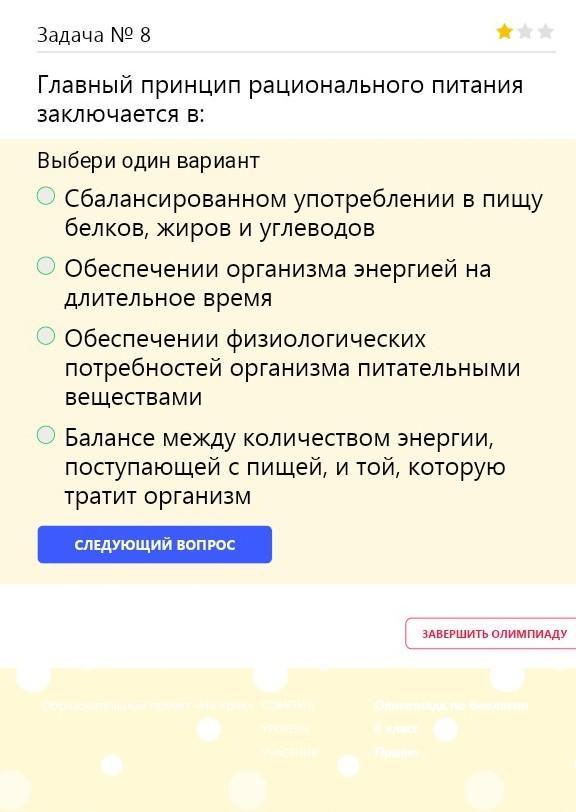Go to the next question
The height and width of the screenshot is (812, 576).
tap(155, 545)
